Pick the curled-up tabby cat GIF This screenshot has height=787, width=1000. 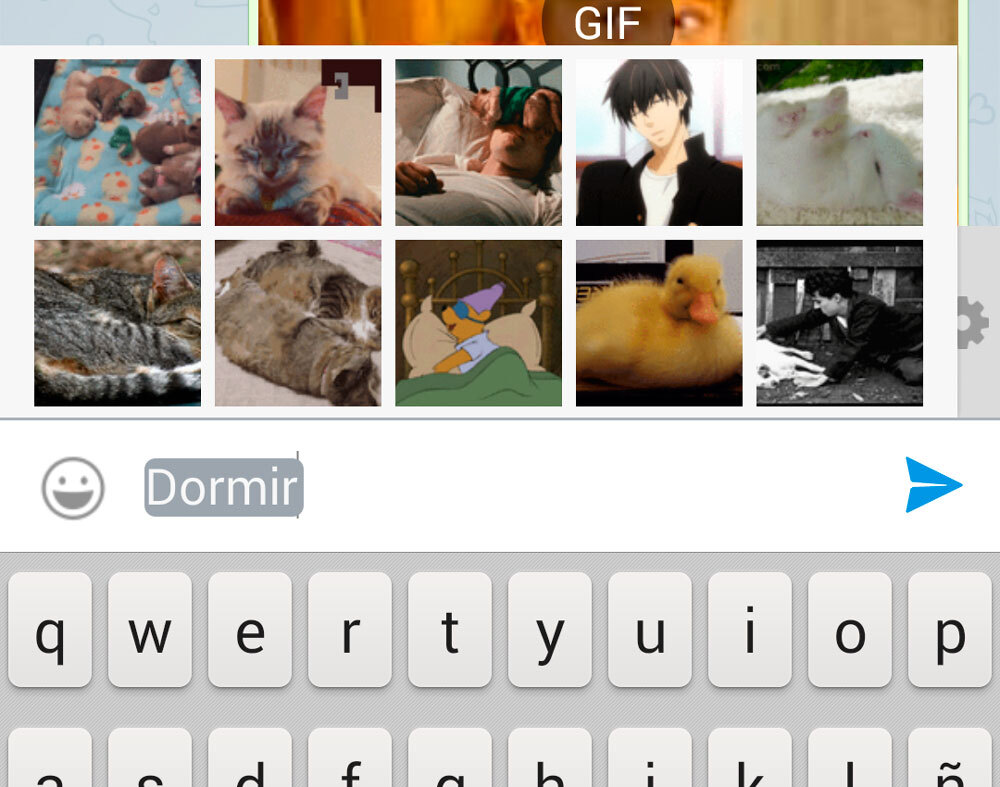tap(117, 323)
